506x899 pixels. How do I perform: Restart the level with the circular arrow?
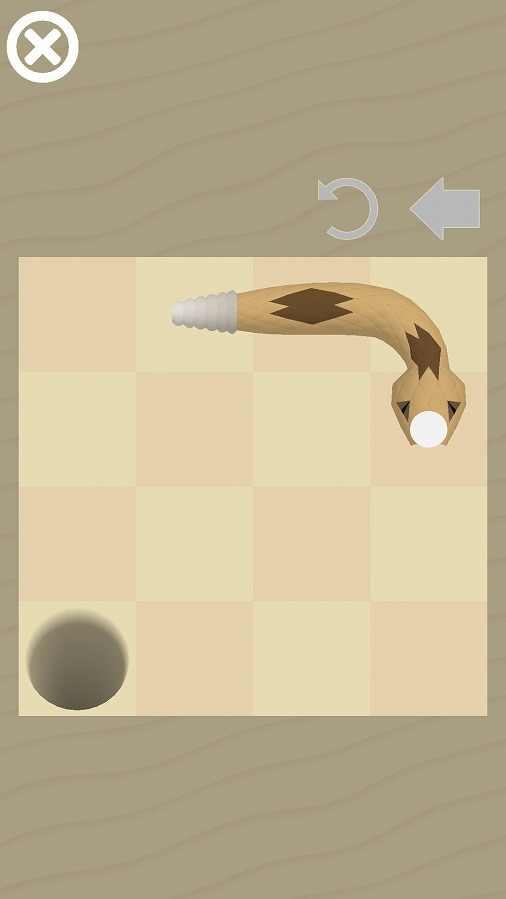tap(348, 209)
